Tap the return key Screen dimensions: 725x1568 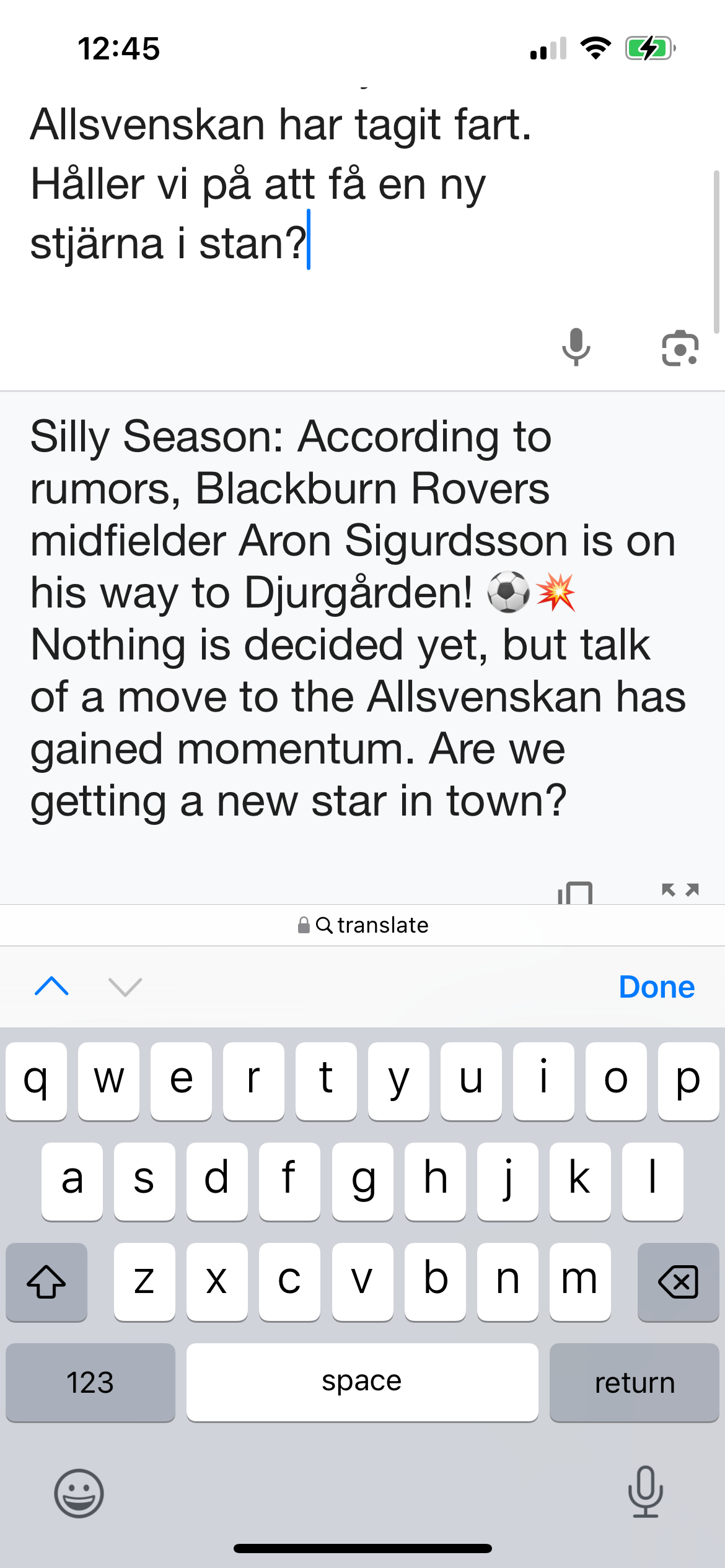634,1382
